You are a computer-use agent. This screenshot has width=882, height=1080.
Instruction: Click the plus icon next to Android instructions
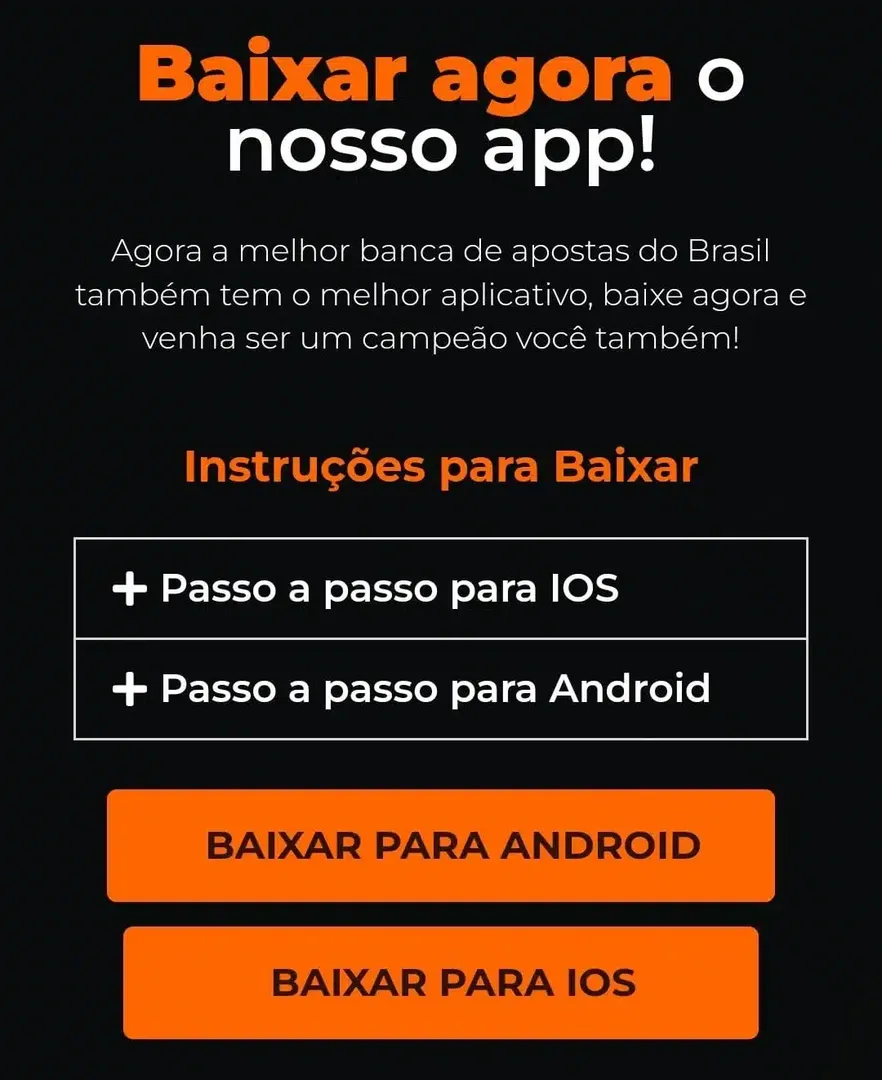point(131,688)
